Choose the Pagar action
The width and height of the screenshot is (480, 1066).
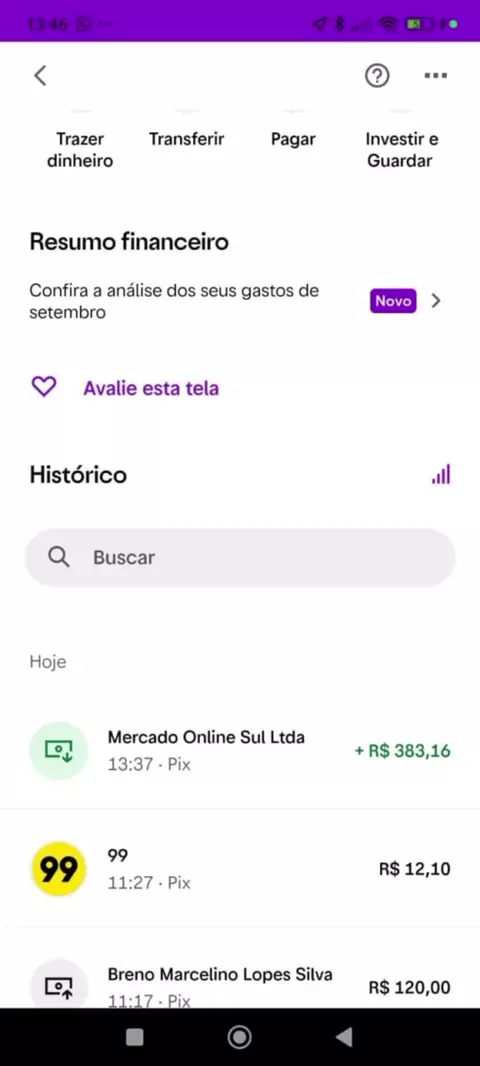(293, 139)
